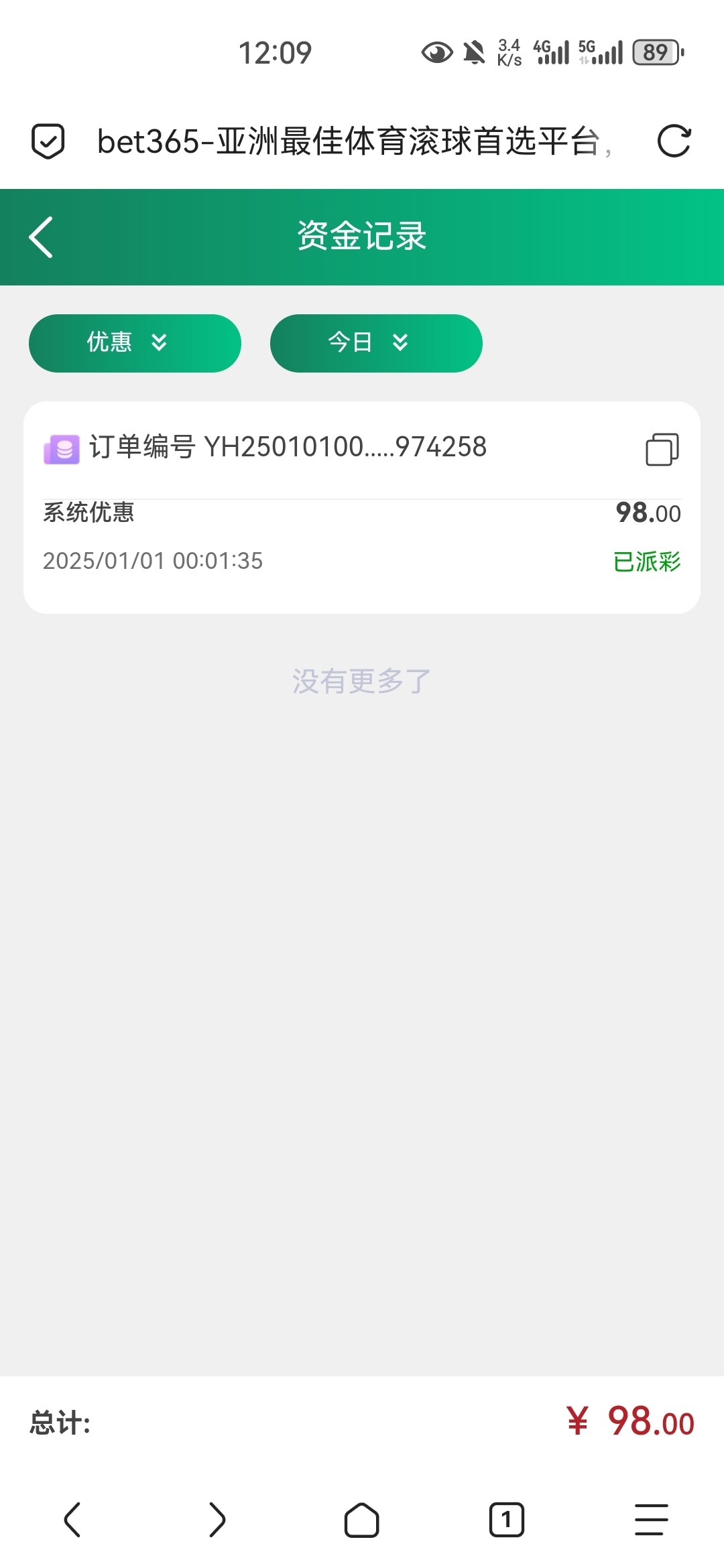Open the 优惠 filter dropdown
Screen dimensions: 724x1568
tap(134, 342)
